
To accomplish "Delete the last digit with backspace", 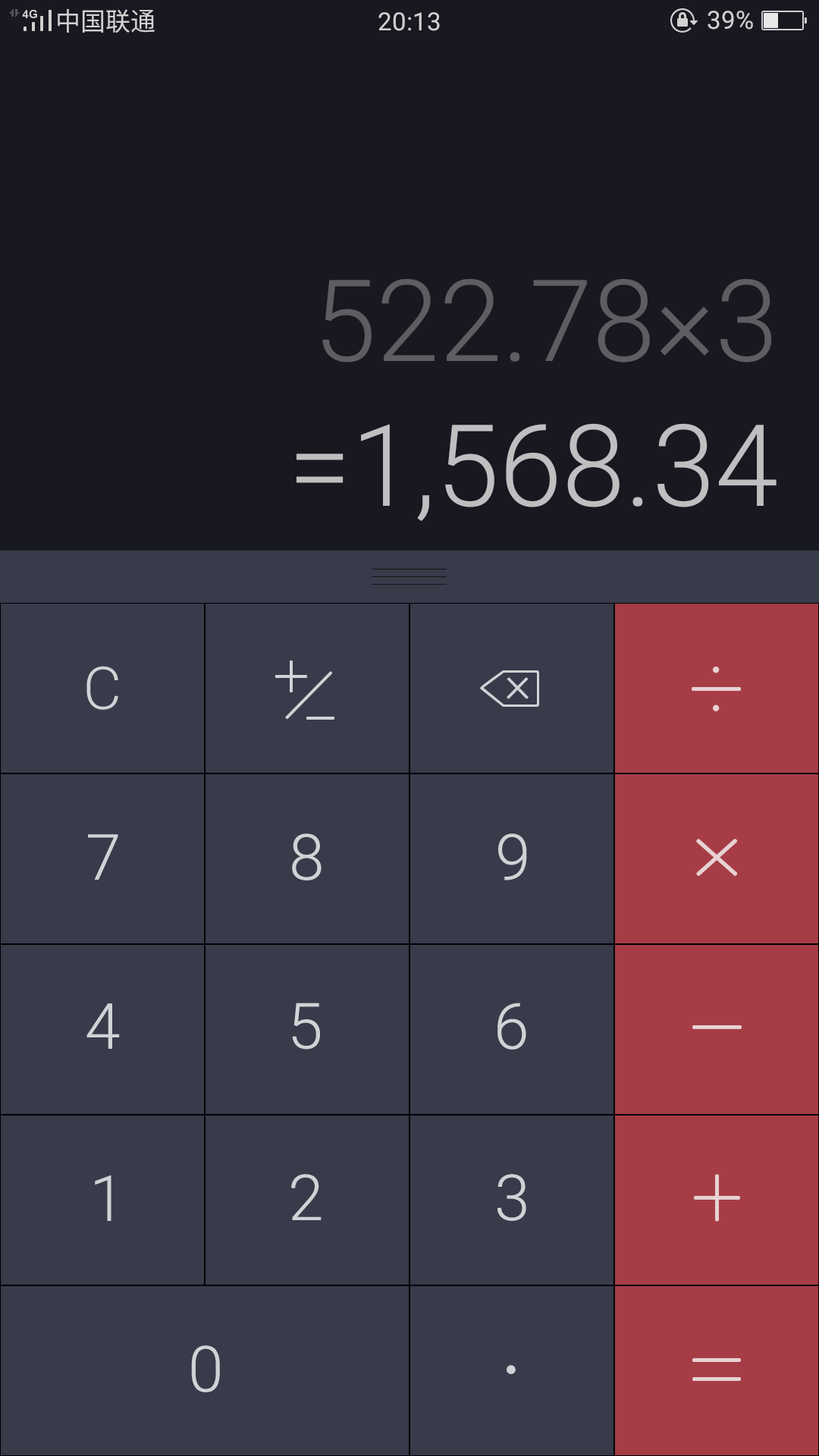I will point(512,689).
